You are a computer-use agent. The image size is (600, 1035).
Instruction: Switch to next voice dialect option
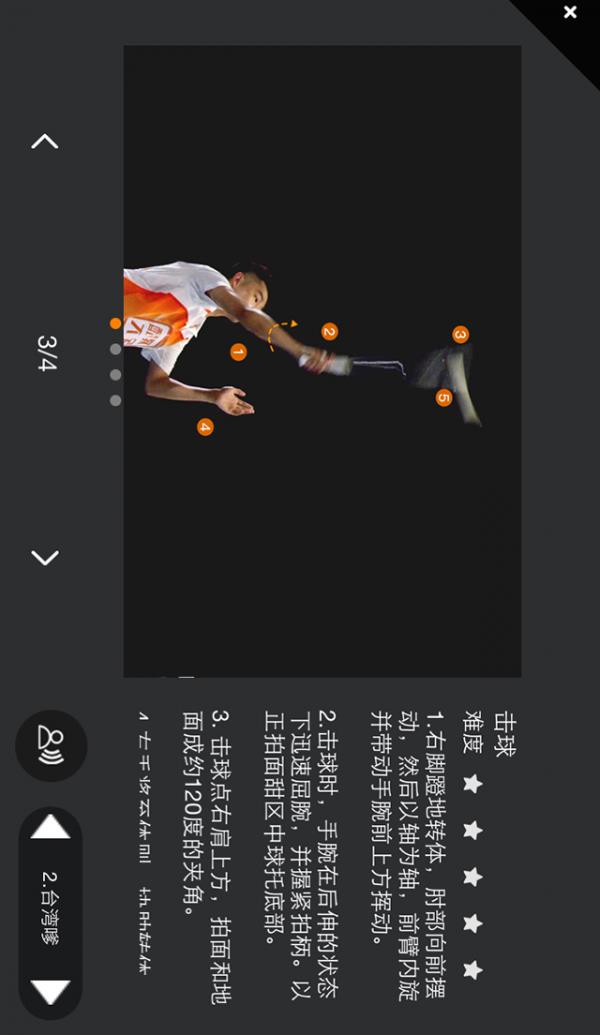(51, 991)
